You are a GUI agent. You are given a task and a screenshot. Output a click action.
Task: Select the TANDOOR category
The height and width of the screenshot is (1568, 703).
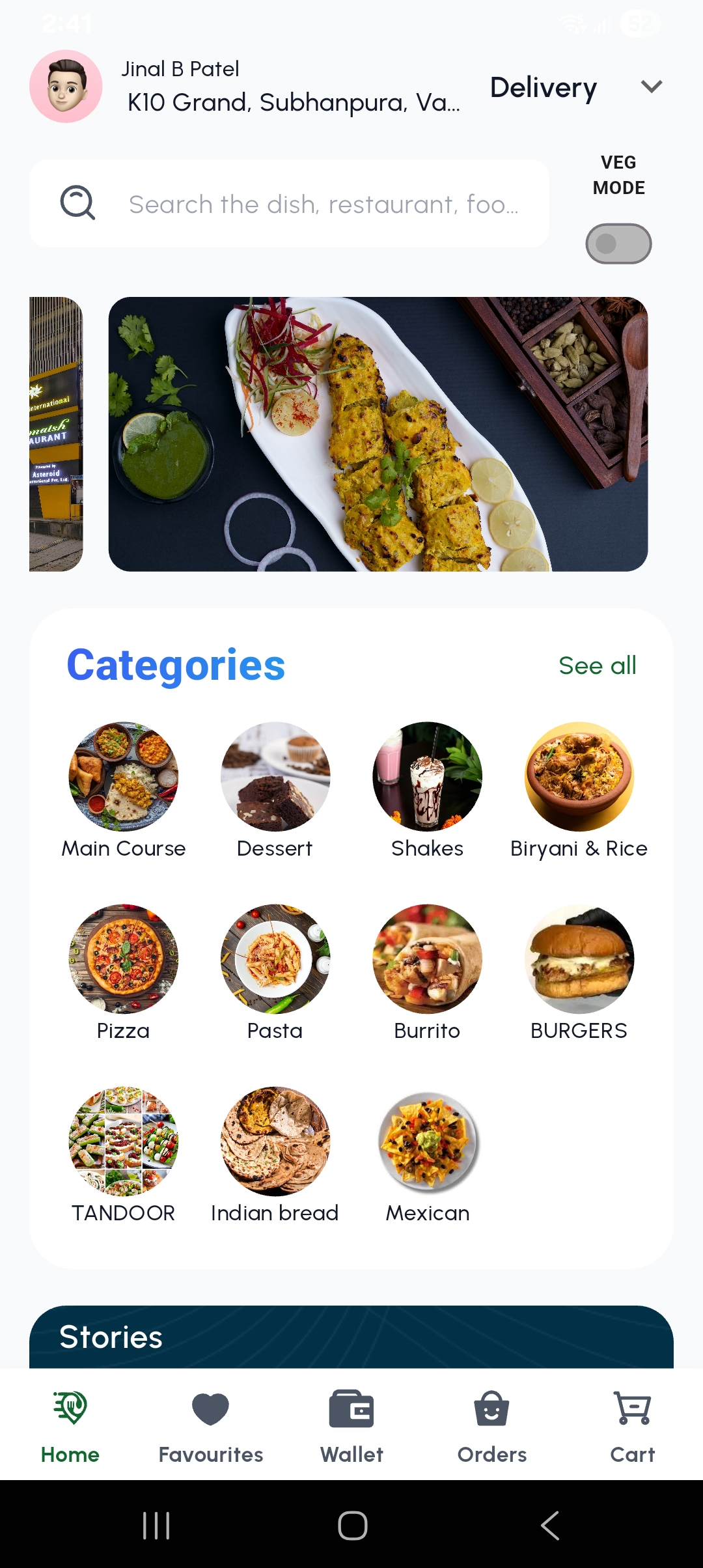[x=123, y=1141]
